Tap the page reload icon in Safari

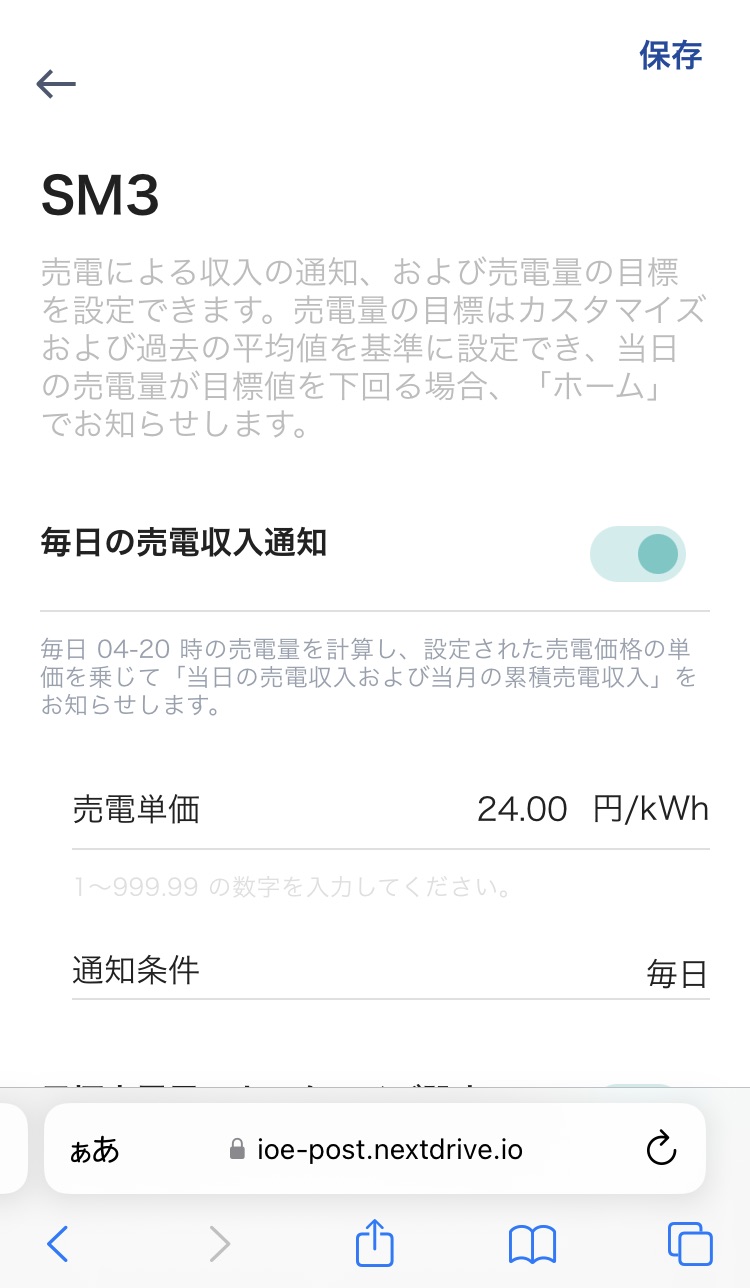tap(663, 1149)
